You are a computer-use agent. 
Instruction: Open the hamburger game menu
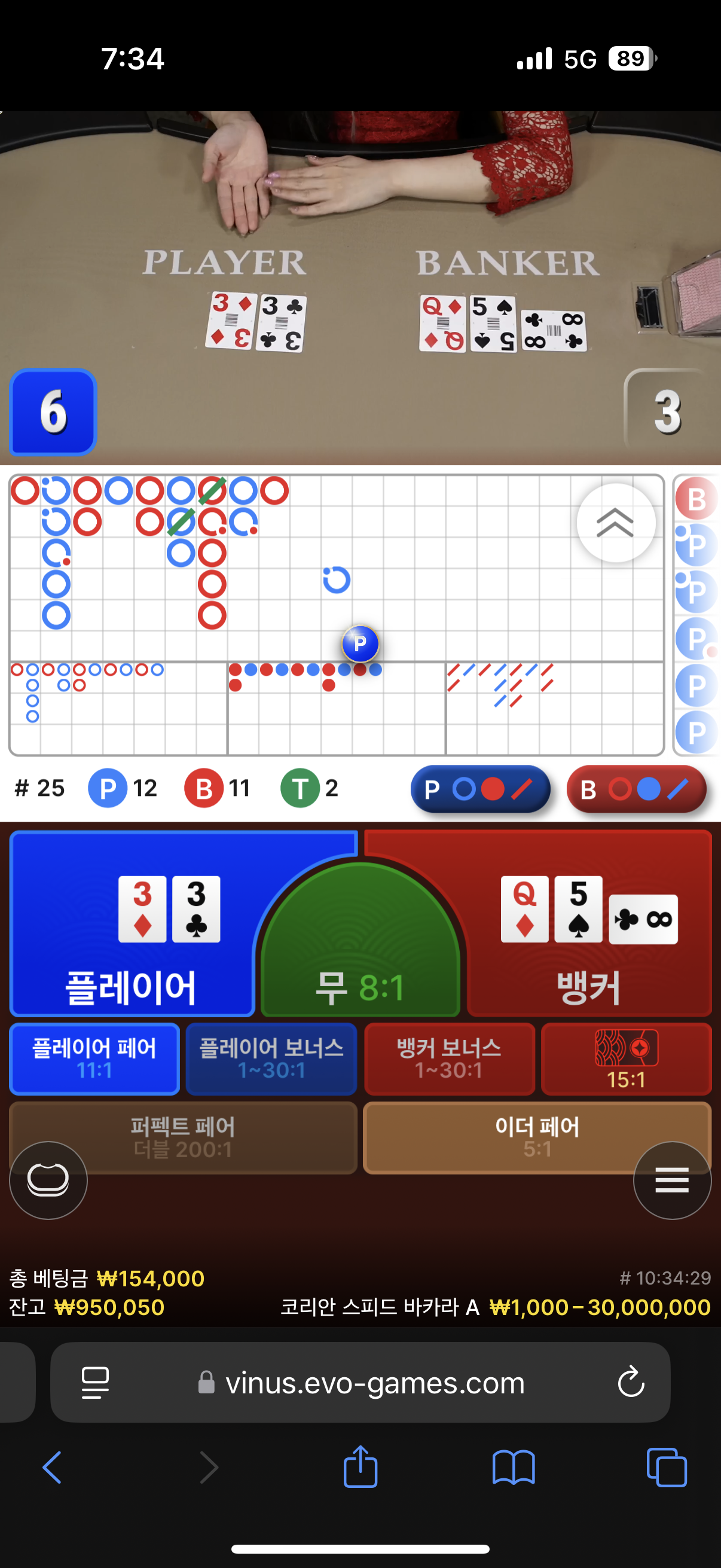(672, 1180)
